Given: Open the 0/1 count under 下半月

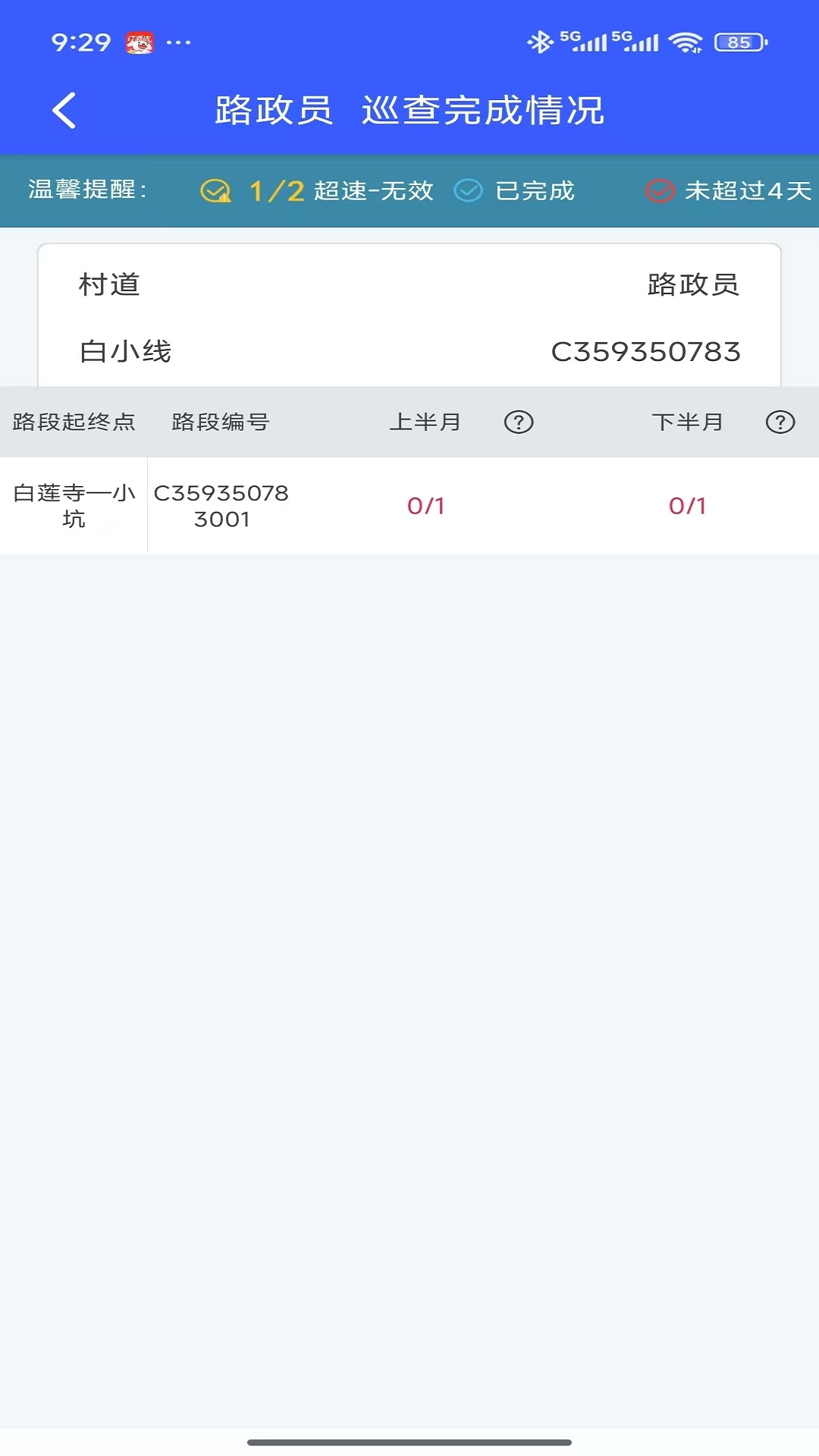Looking at the screenshot, I should pyautogui.click(x=686, y=505).
